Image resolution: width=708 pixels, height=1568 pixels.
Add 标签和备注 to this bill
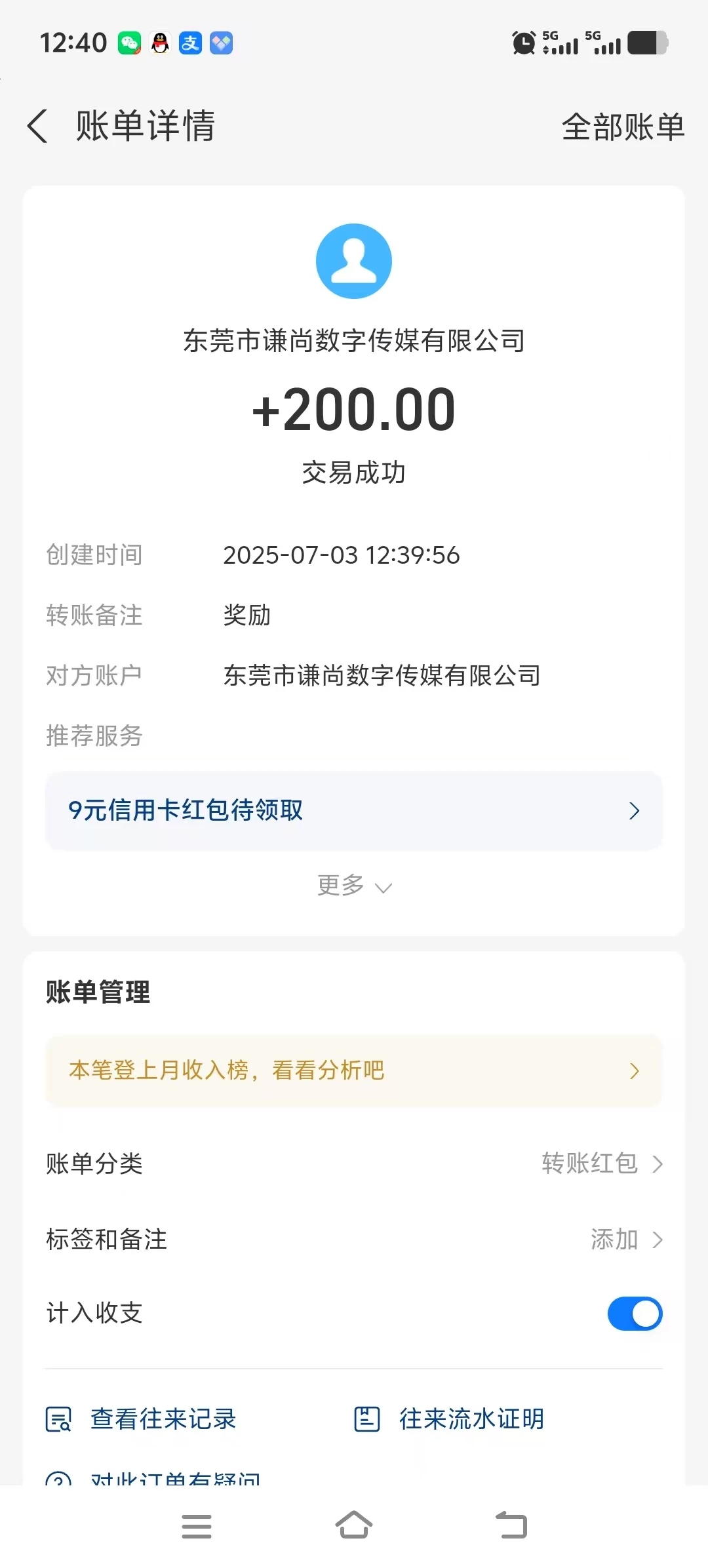click(x=625, y=1240)
